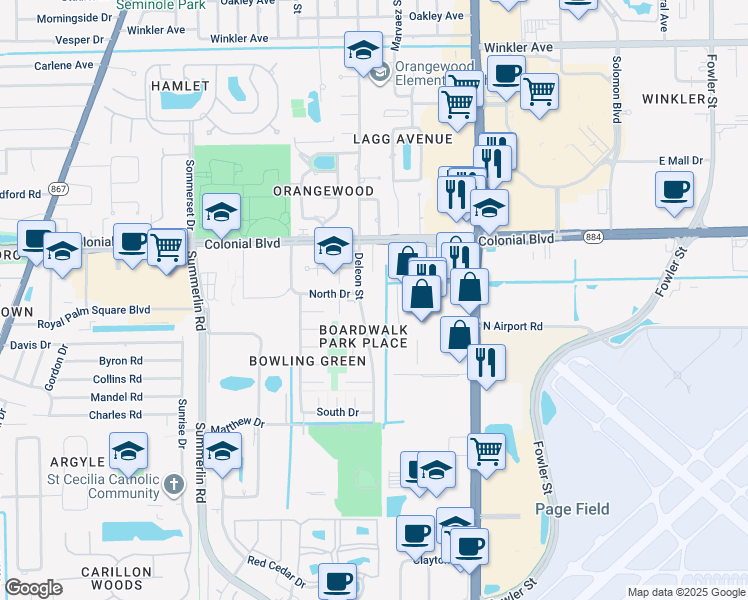The width and height of the screenshot is (748, 600).
Task: Open the school marker in the Orangewood park
Action: (x=221, y=213)
